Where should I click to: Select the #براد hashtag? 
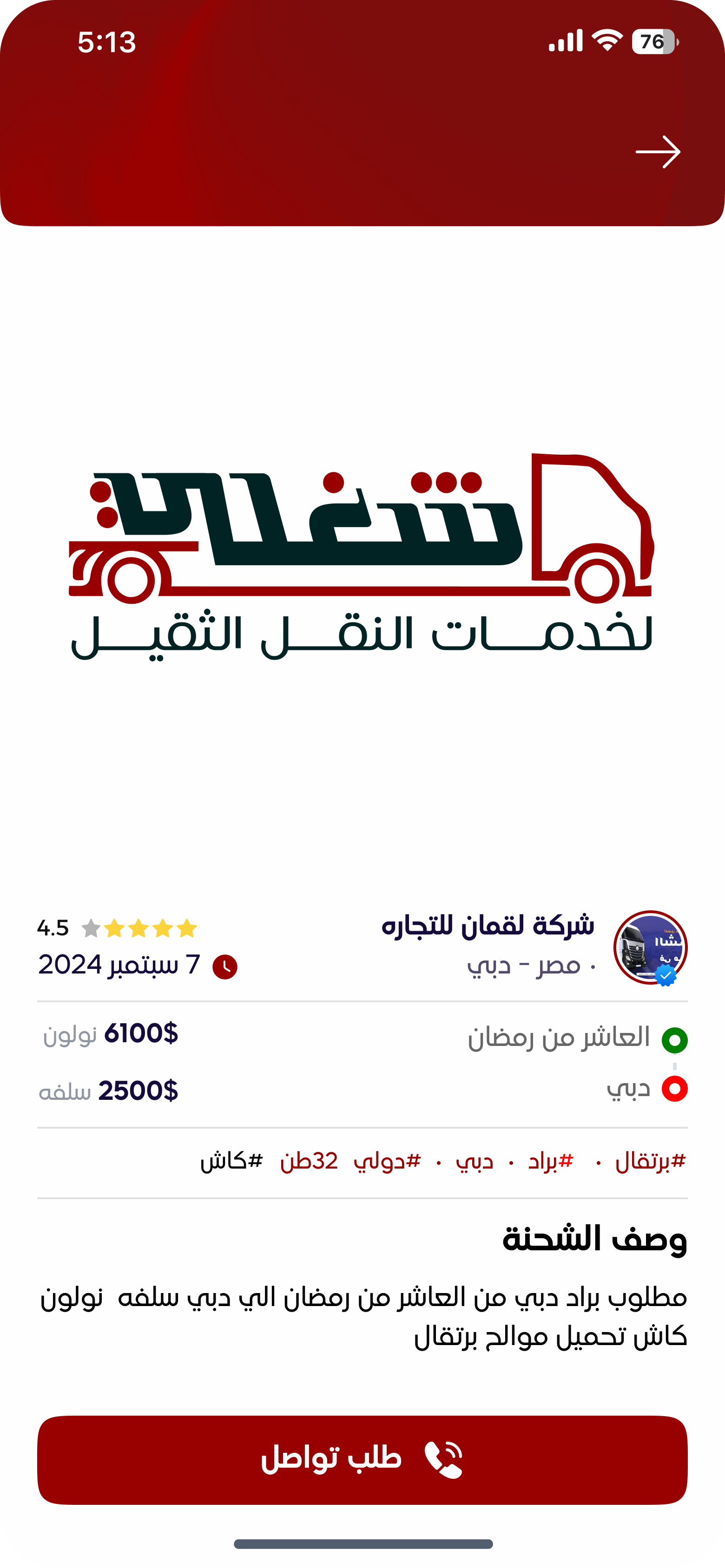(x=551, y=1162)
